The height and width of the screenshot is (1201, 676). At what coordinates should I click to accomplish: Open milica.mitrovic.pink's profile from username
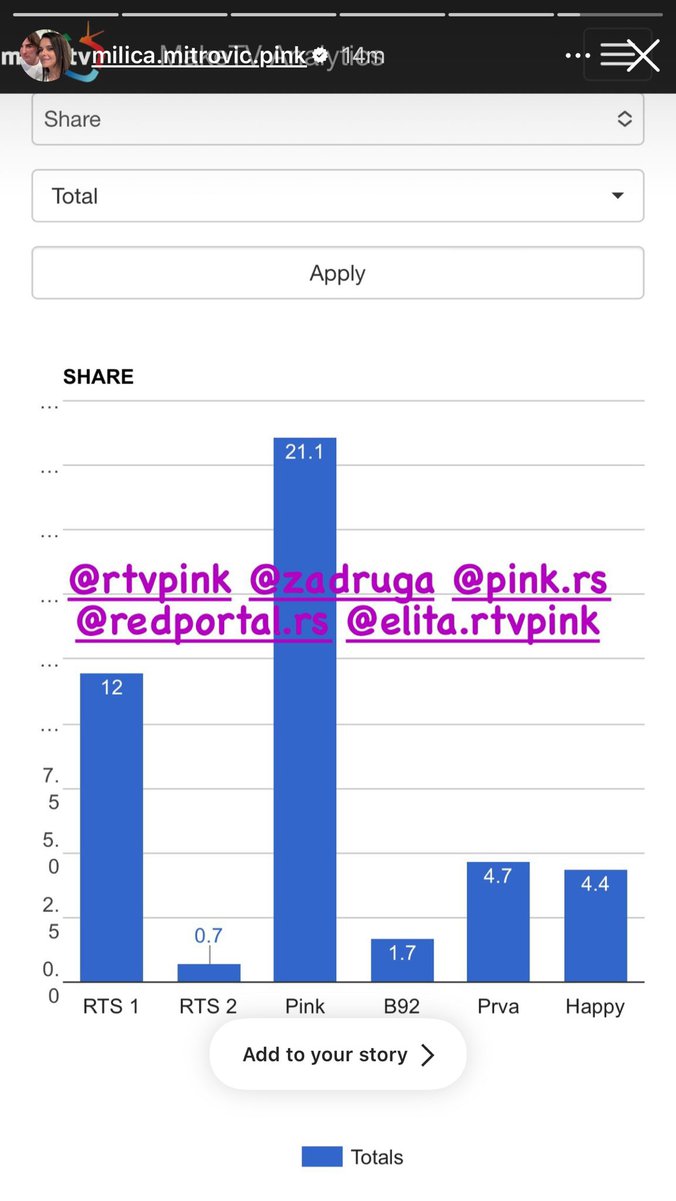(200, 57)
